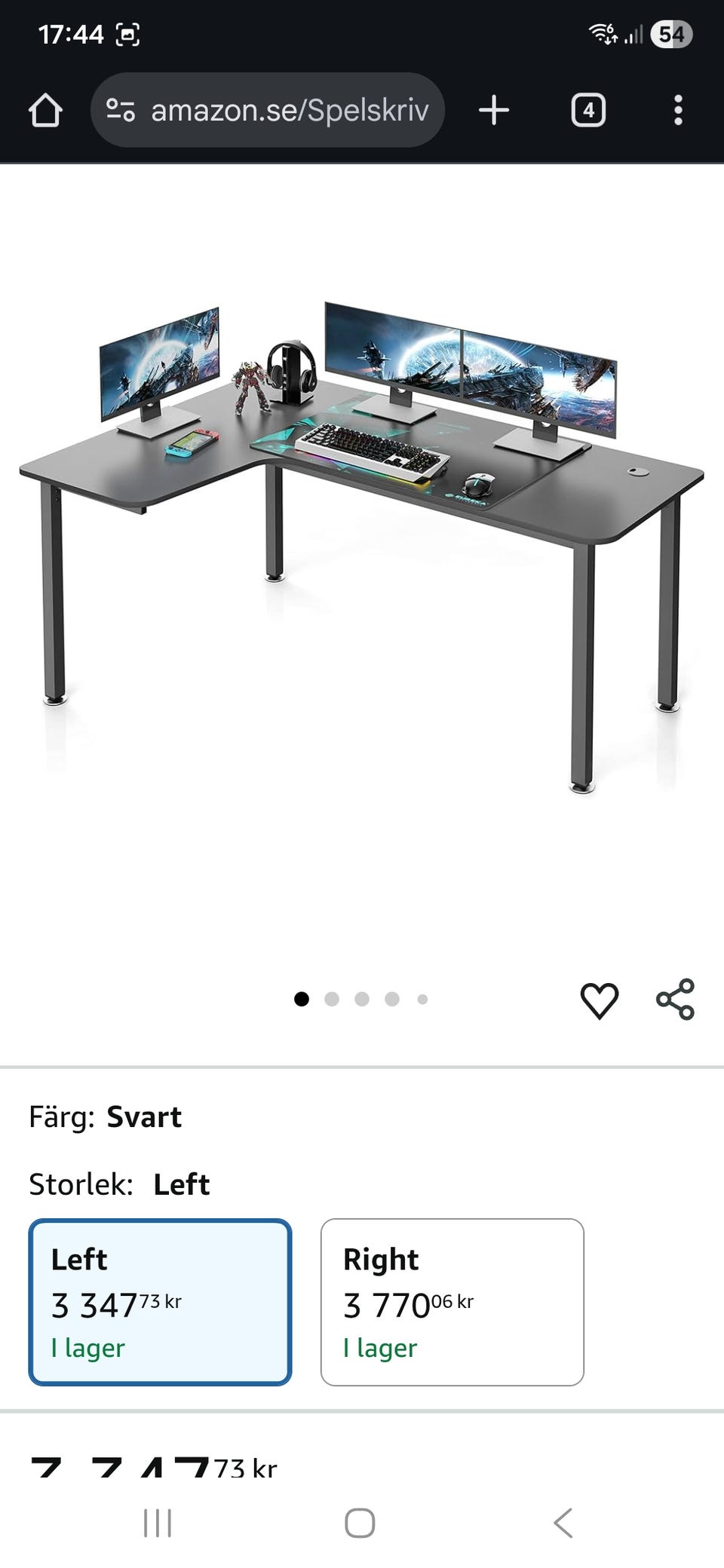Select the Left size option
The width and height of the screenshot is (724, 1568).
(160, 1302)
